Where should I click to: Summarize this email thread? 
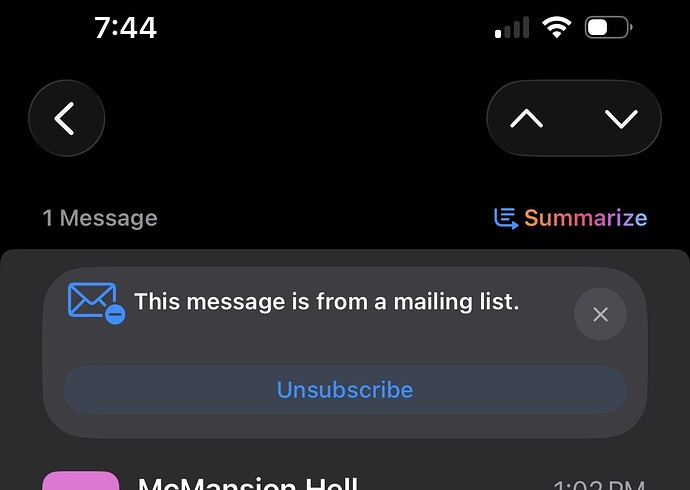[571, 218]
